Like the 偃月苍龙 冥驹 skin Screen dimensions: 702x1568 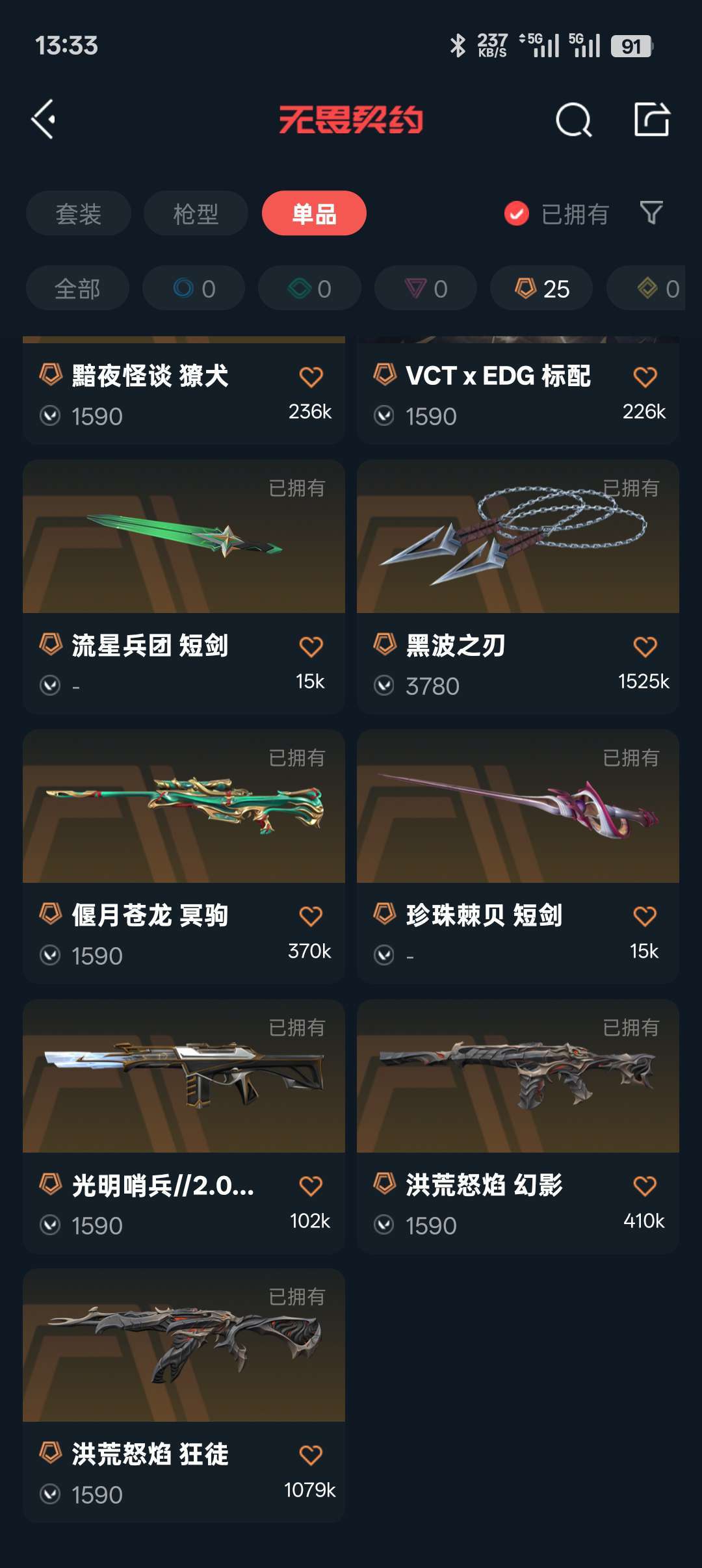pos(311,916)
